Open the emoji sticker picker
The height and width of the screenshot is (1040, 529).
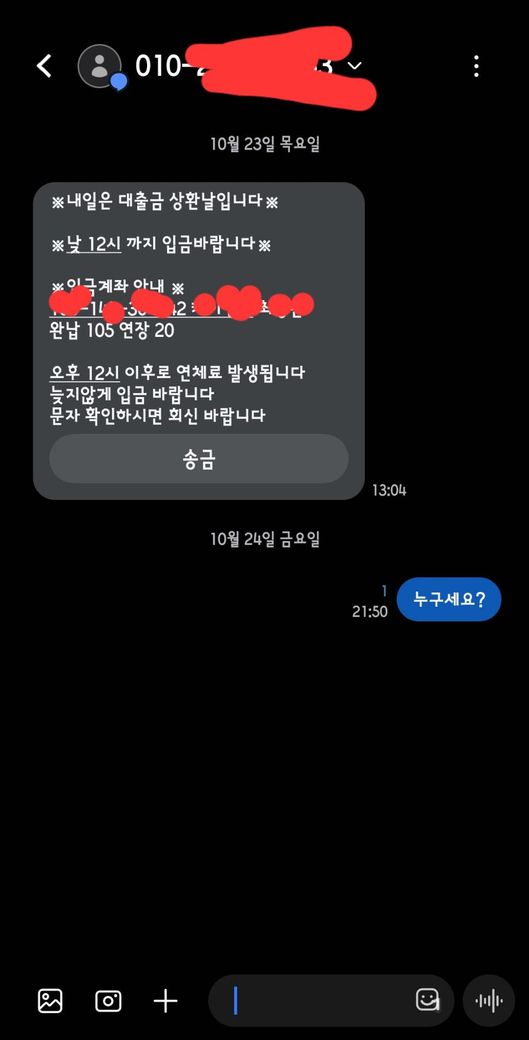[x=428, y=1000]
